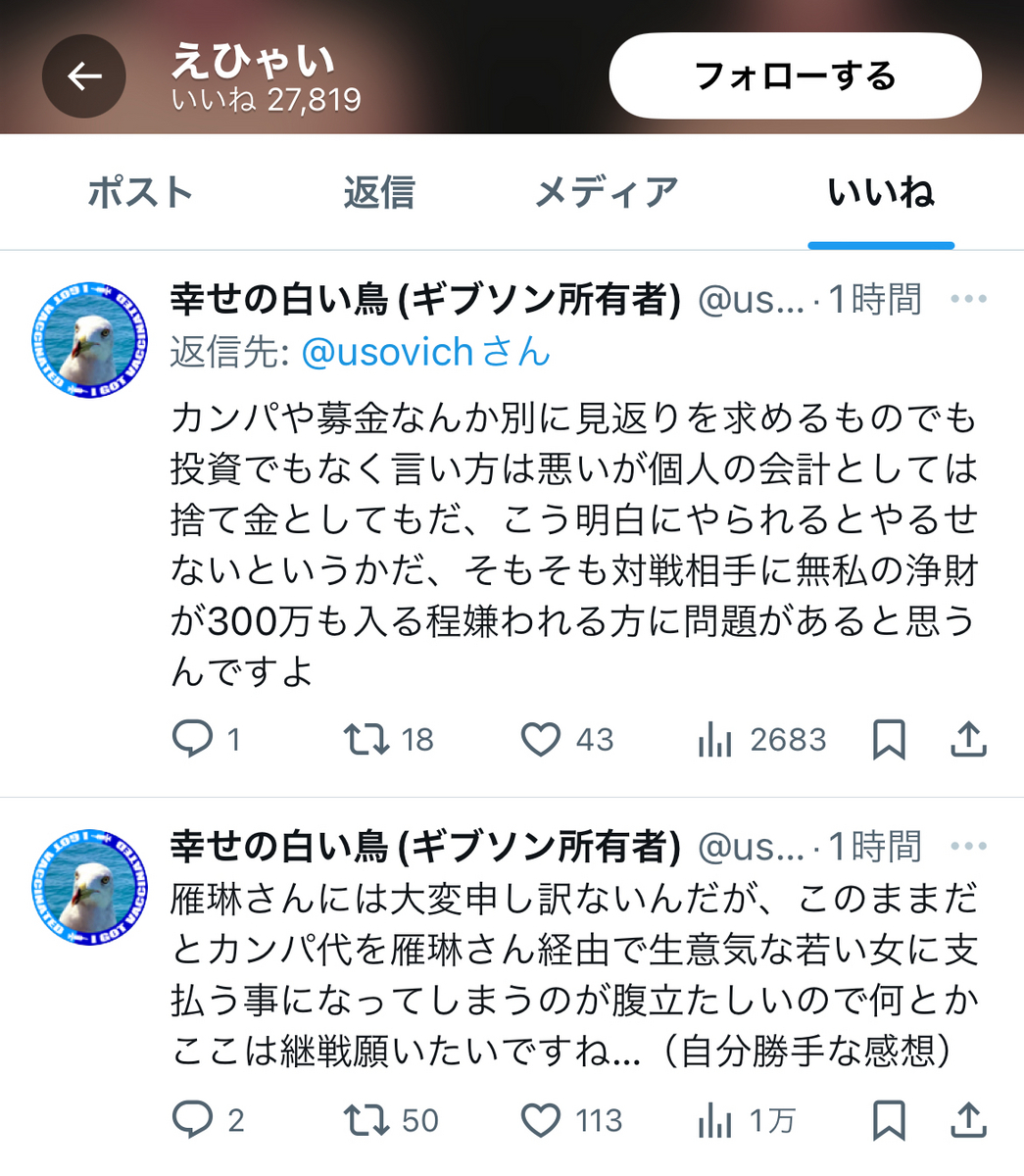The image size is (1024, 1176).
Task: Select the いいね tab
Action: tap(880, 192)
